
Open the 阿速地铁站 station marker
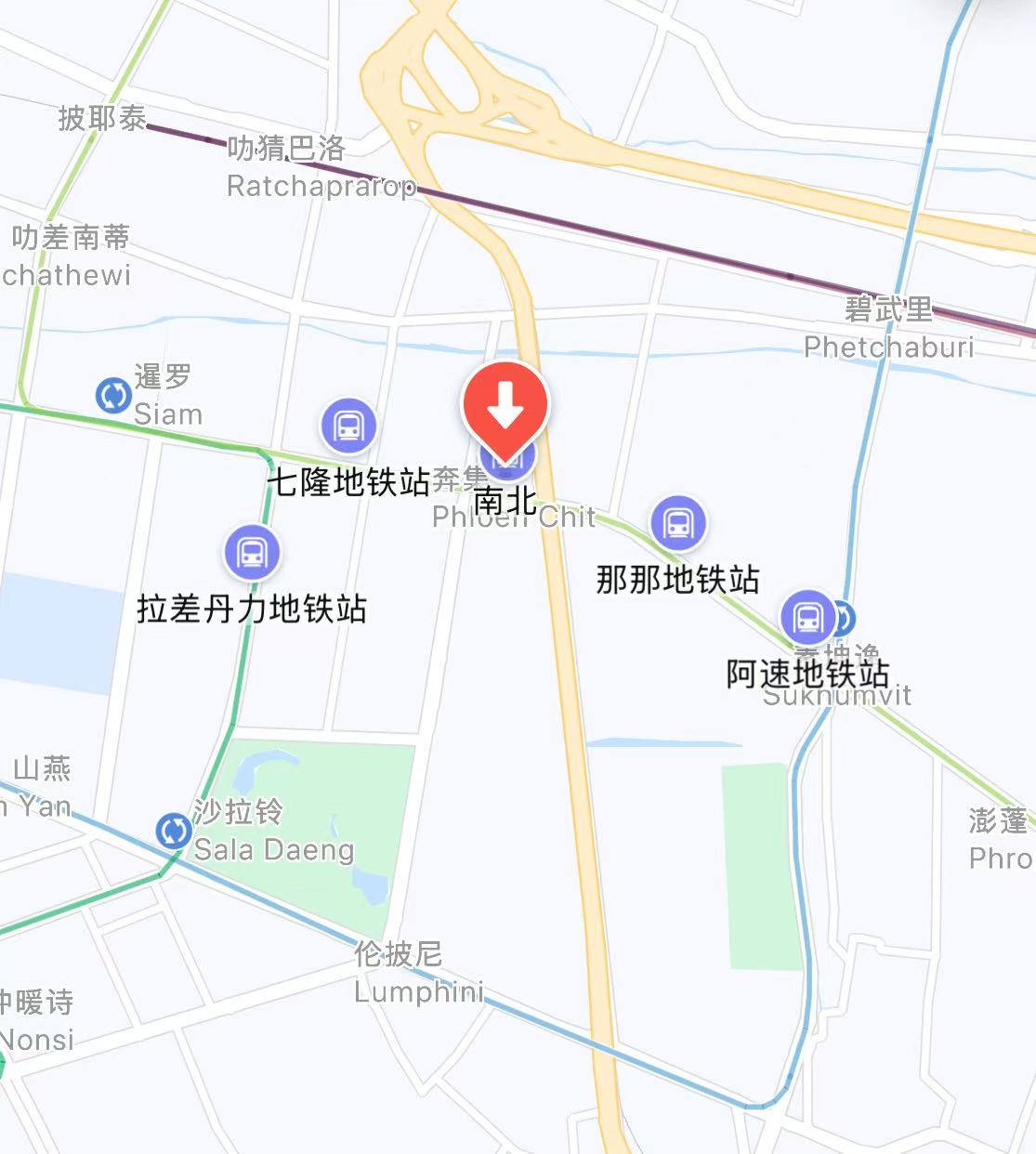click(x=808, y=617)
